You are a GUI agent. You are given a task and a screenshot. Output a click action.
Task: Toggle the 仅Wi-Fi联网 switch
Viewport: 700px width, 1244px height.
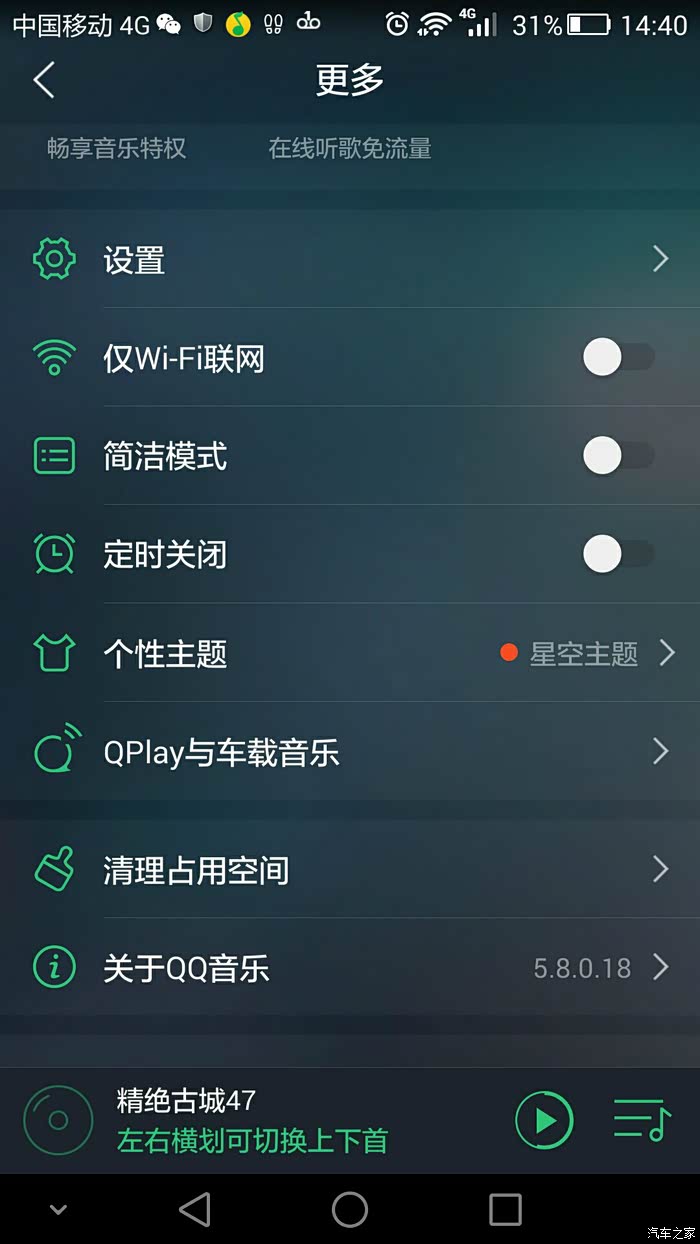pos(618,357)
